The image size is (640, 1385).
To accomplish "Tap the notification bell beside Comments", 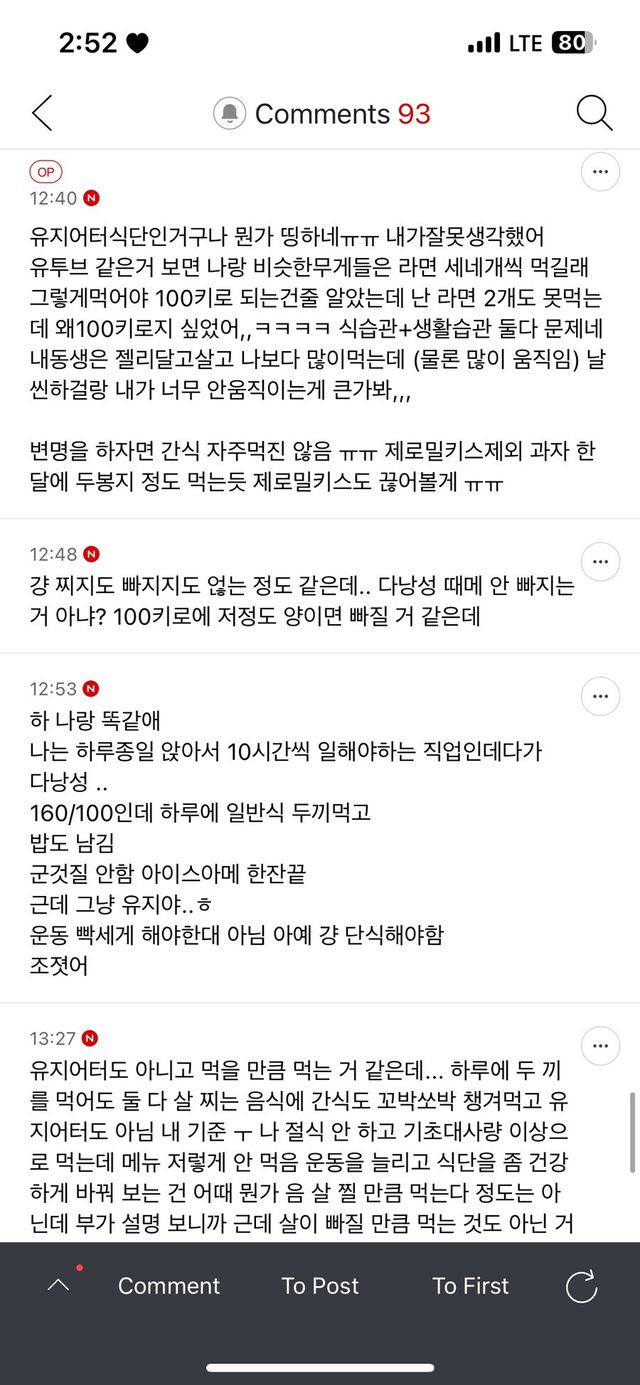I will 230,113.
